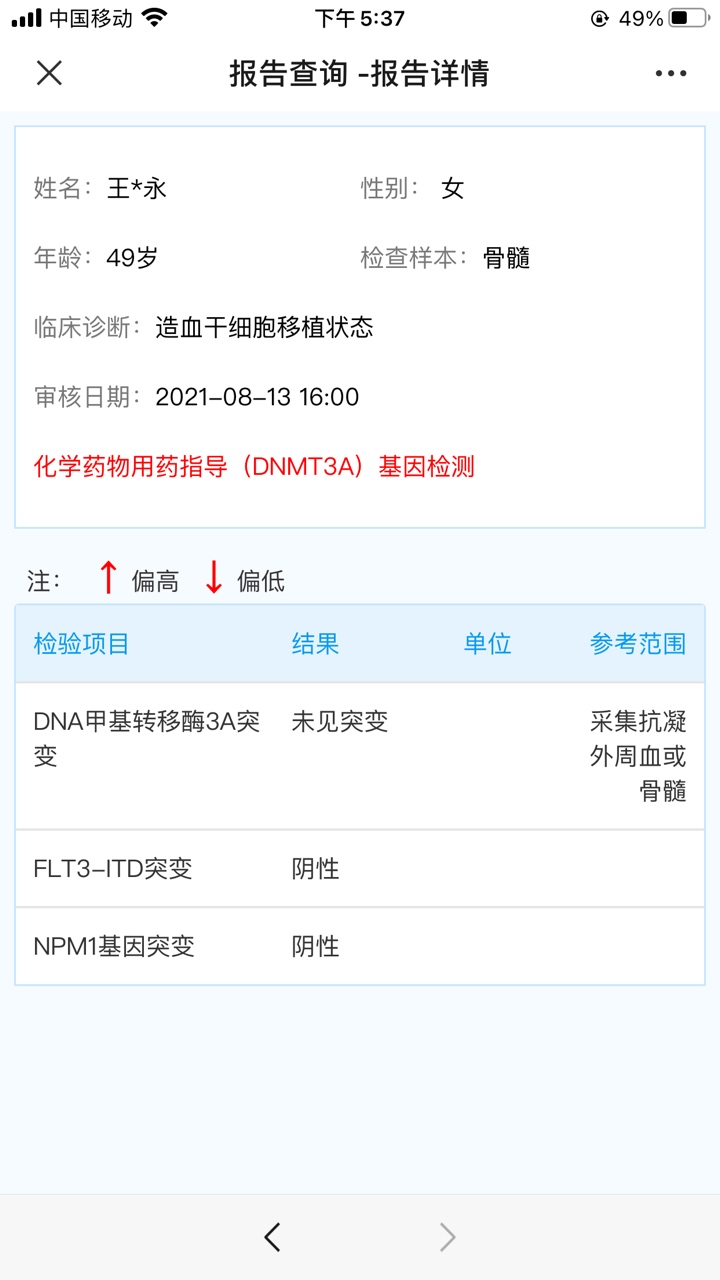
Task: Close the report detail page
Action: click(x=49, y=73)
